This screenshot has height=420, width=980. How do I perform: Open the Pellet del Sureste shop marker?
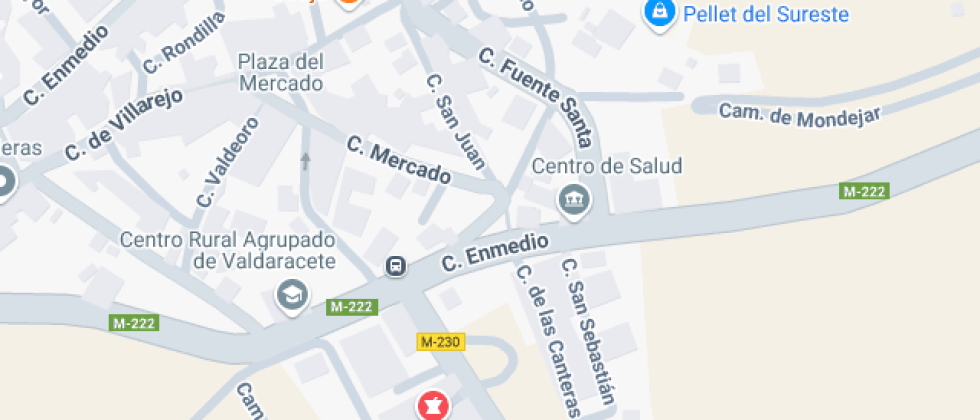(659, 13)
